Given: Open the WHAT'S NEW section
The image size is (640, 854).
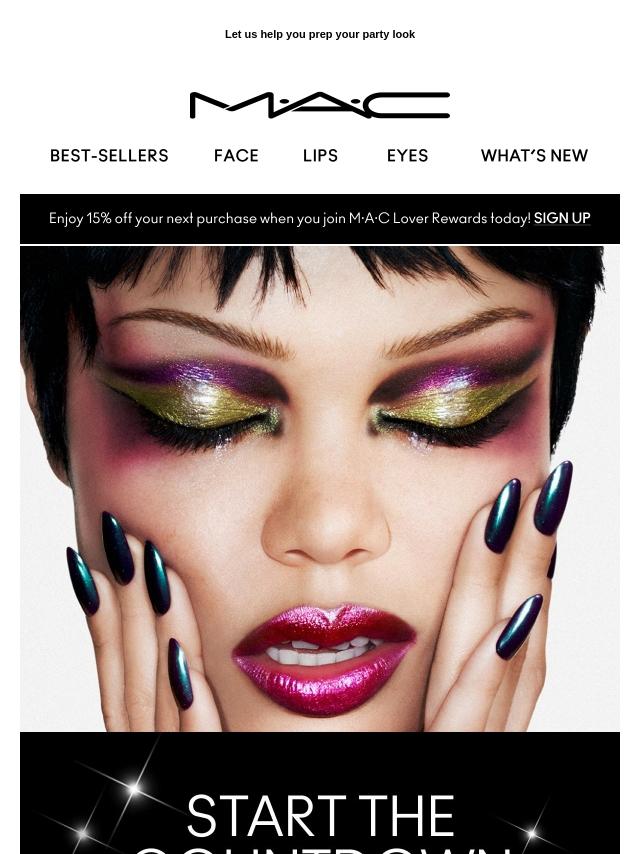Looking at the screenshot, I should coord(534,156).
